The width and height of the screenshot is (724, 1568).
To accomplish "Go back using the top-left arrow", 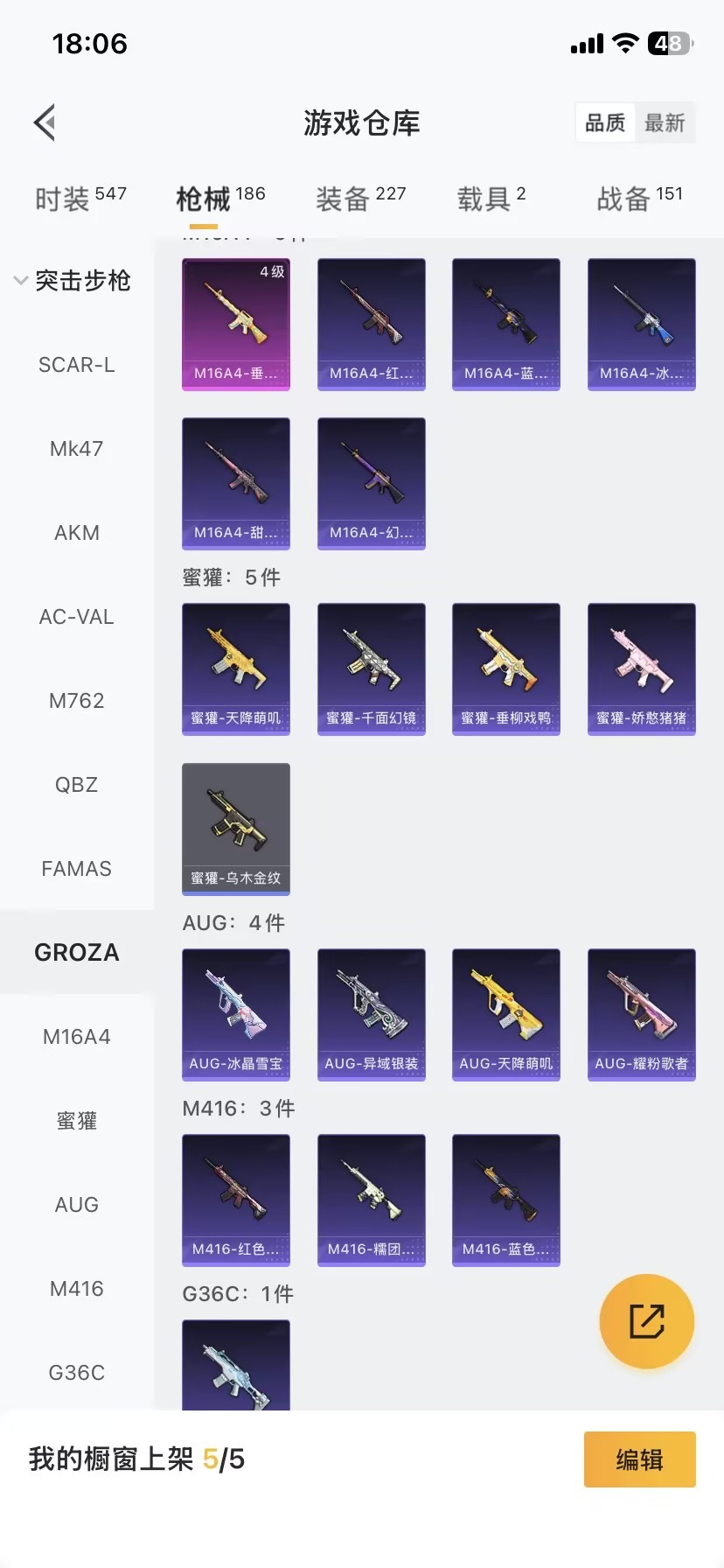I will tap(45, 122).
